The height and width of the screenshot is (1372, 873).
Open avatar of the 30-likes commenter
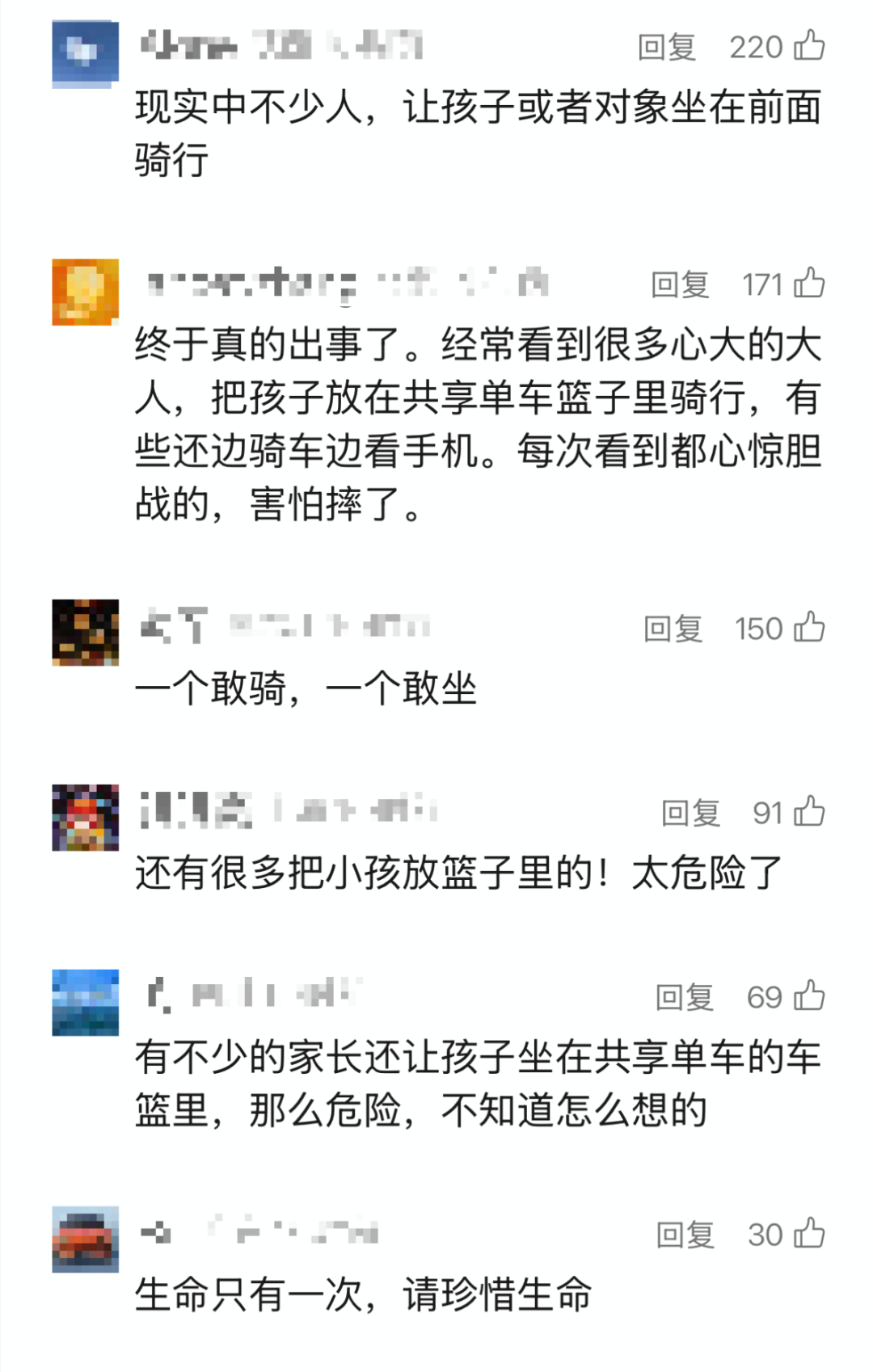click(x=85, y=1239)
